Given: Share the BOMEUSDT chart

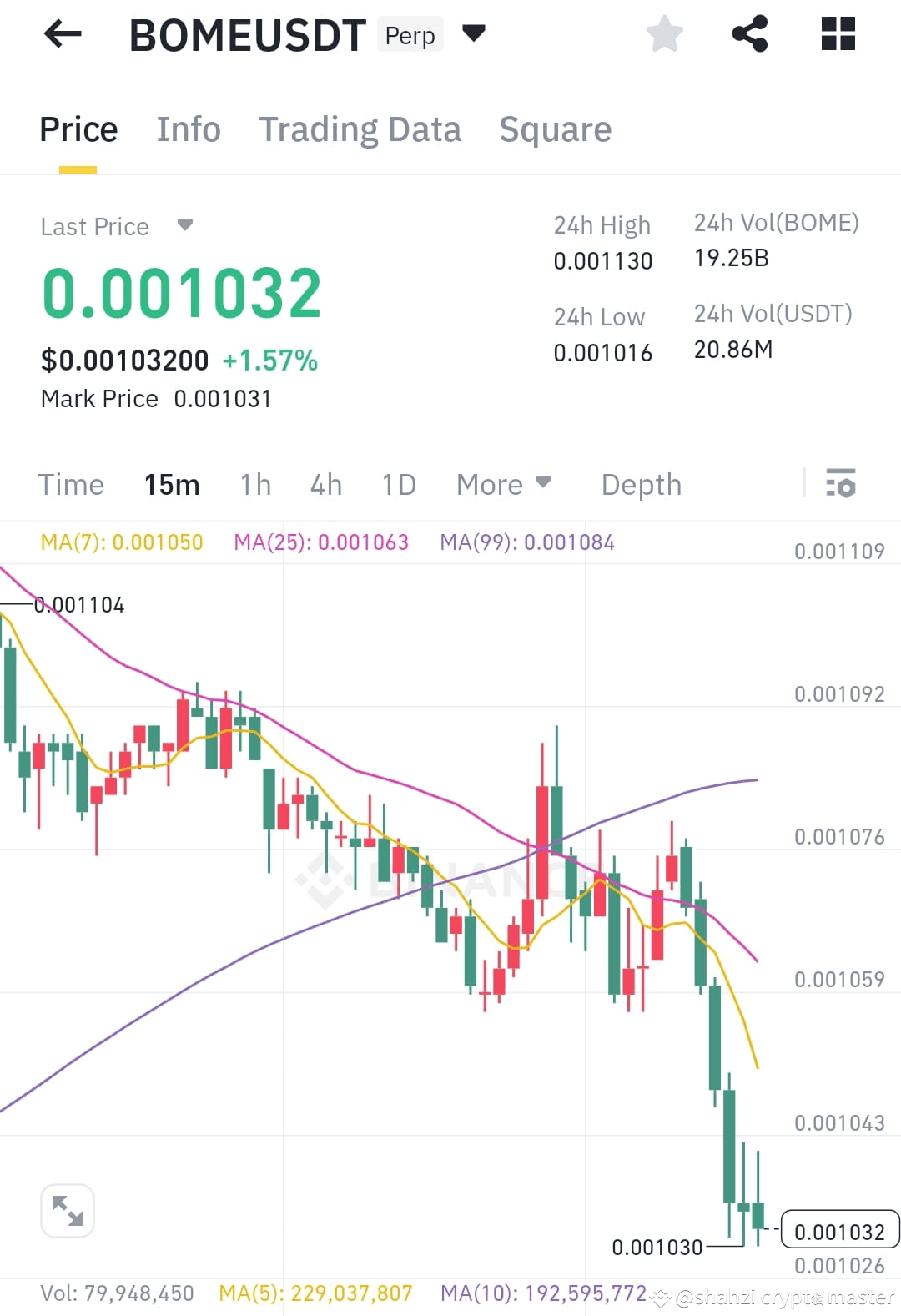Looking at the screenshot, I should click(x=748, y=33).
